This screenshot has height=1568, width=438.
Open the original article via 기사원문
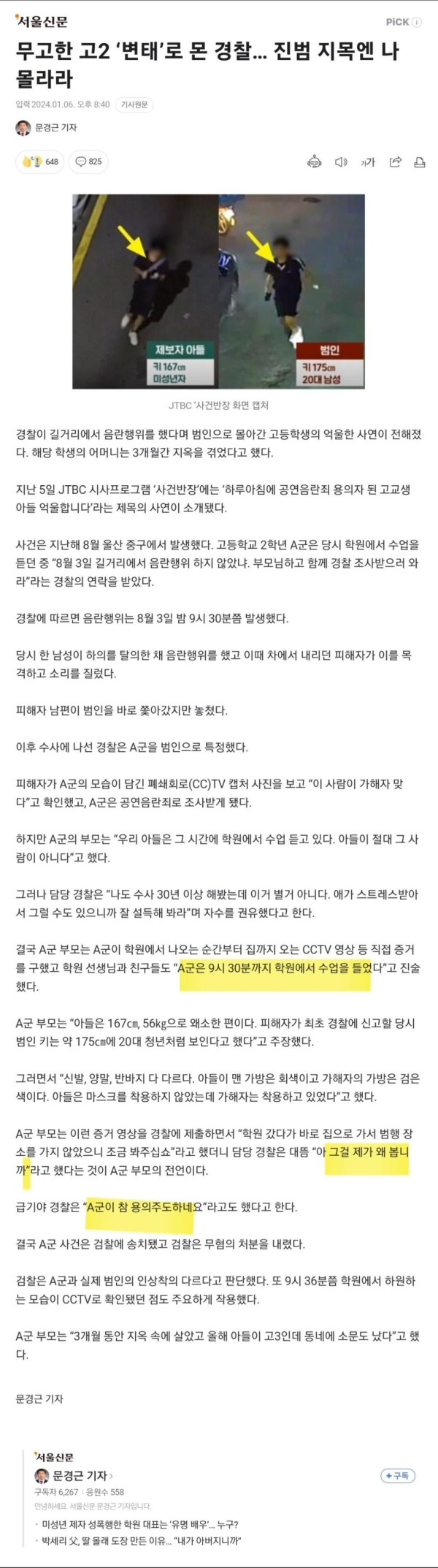(134, 104)
